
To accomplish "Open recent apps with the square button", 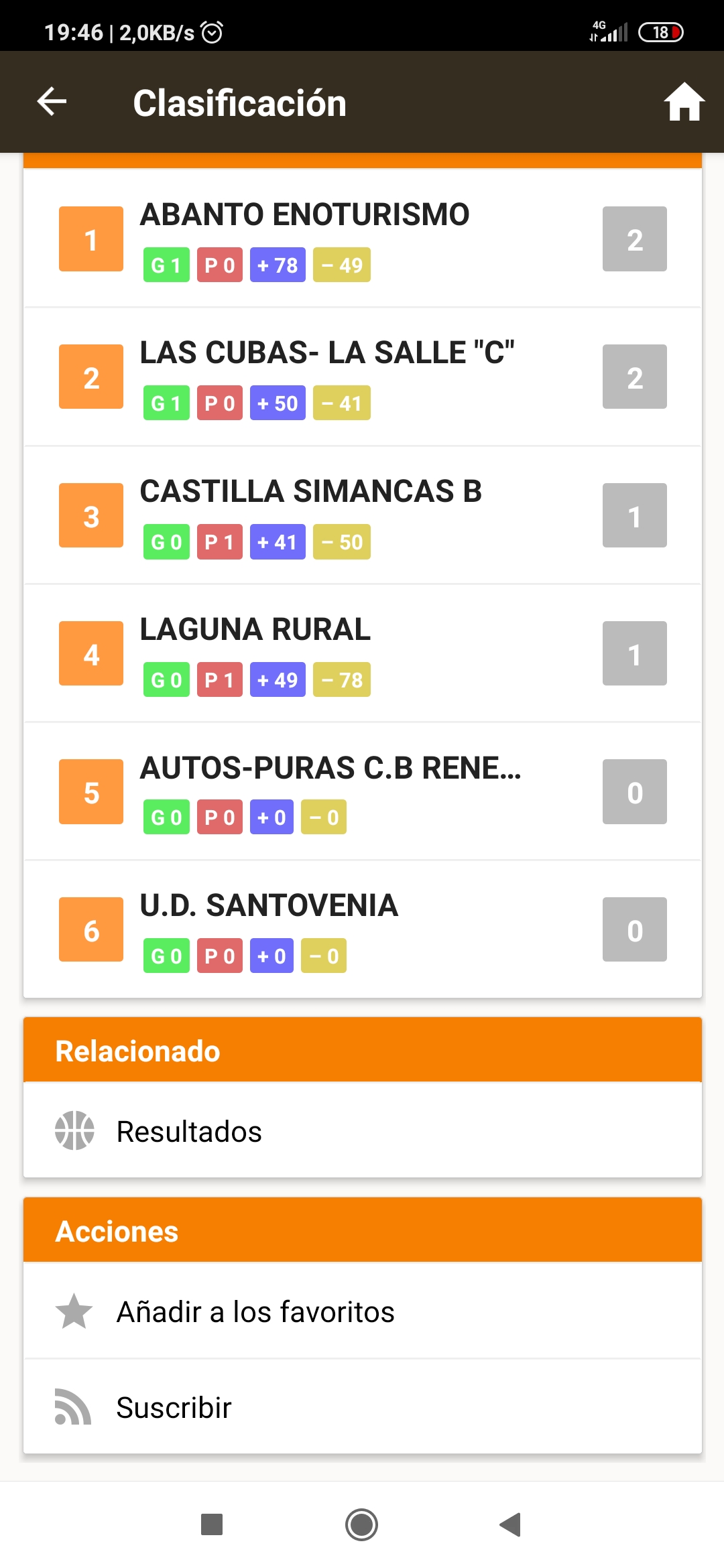I will click(x=212, y=1524).
